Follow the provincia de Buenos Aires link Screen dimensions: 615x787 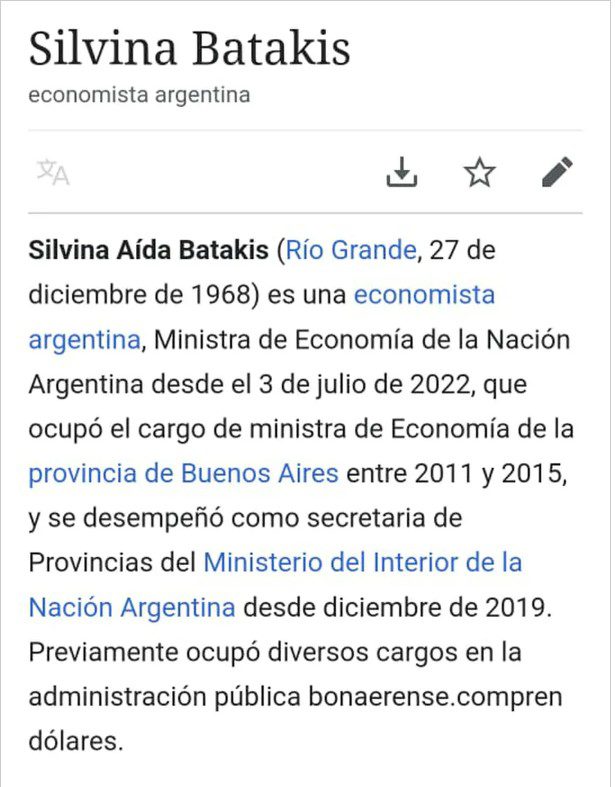[183, 472]
